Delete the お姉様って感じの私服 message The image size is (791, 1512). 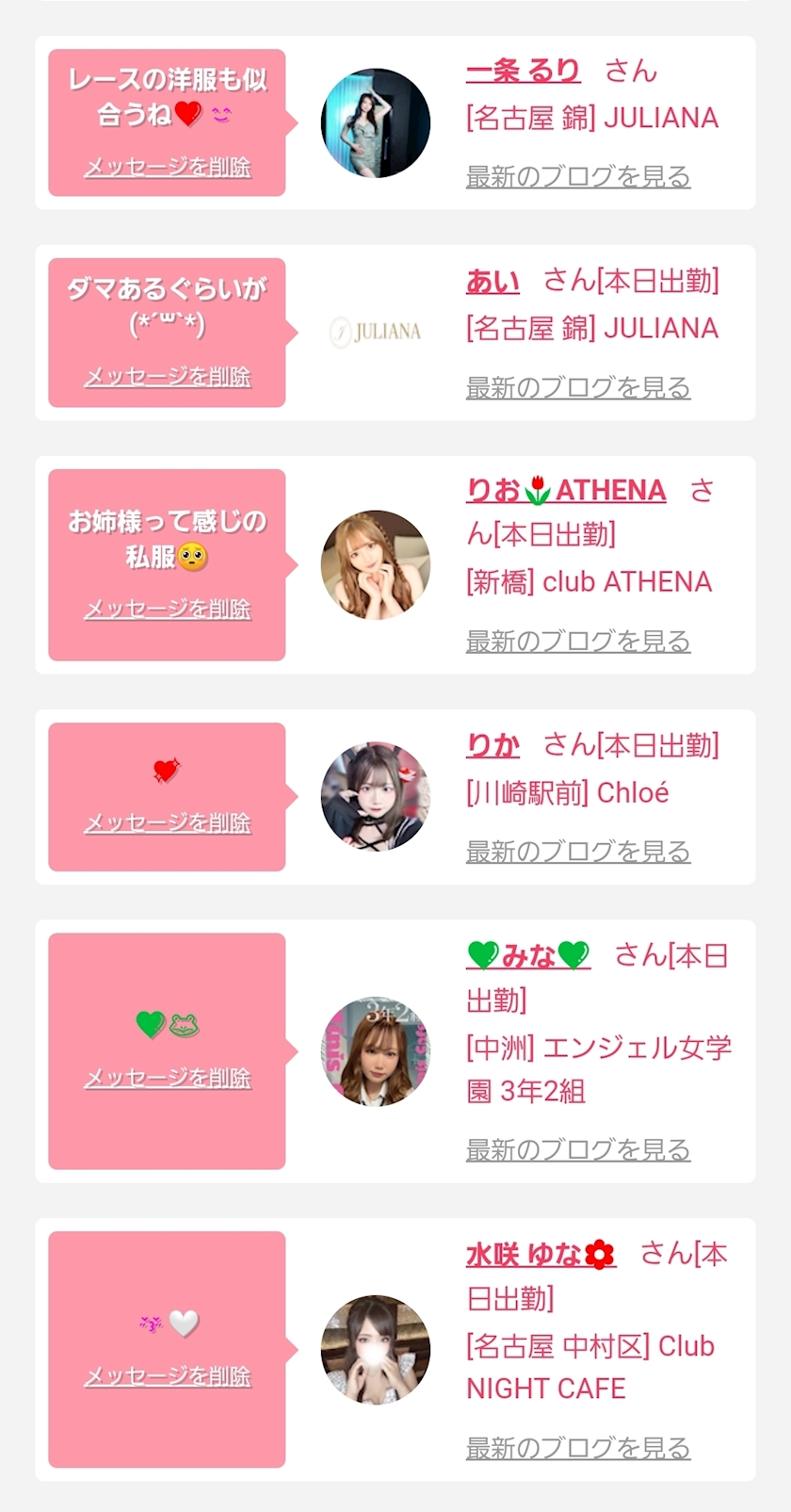pyautogui.click(x=168, y=610)
